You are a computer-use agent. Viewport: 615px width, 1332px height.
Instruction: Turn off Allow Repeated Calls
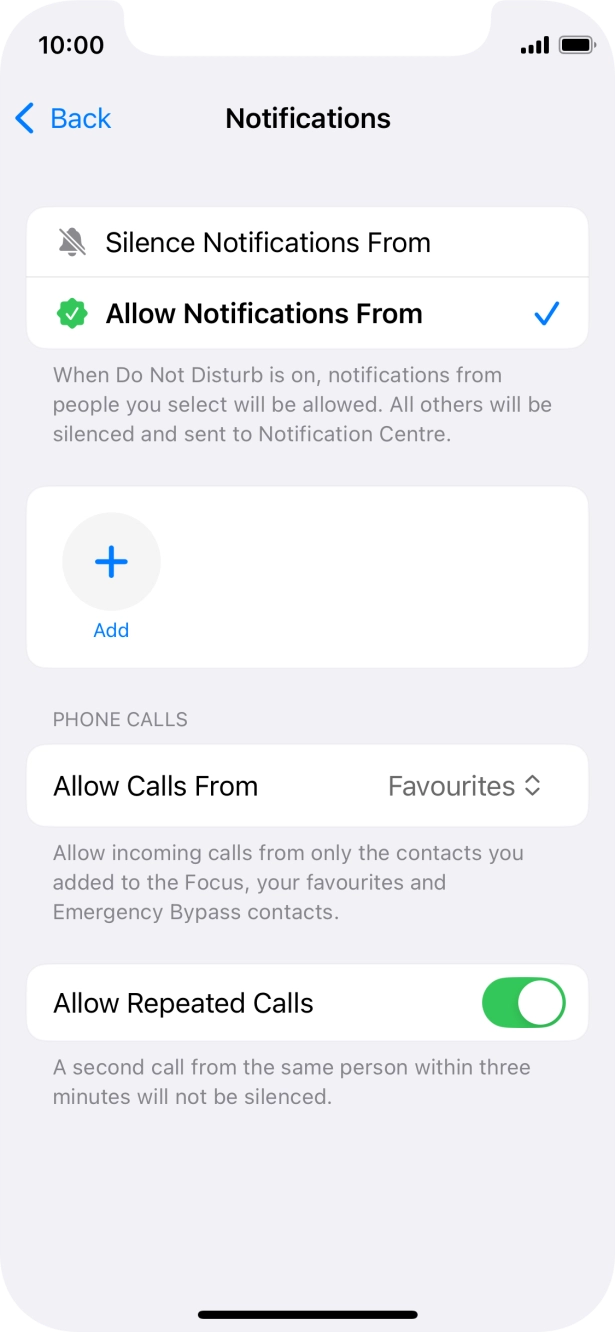tap(523, 1003)
